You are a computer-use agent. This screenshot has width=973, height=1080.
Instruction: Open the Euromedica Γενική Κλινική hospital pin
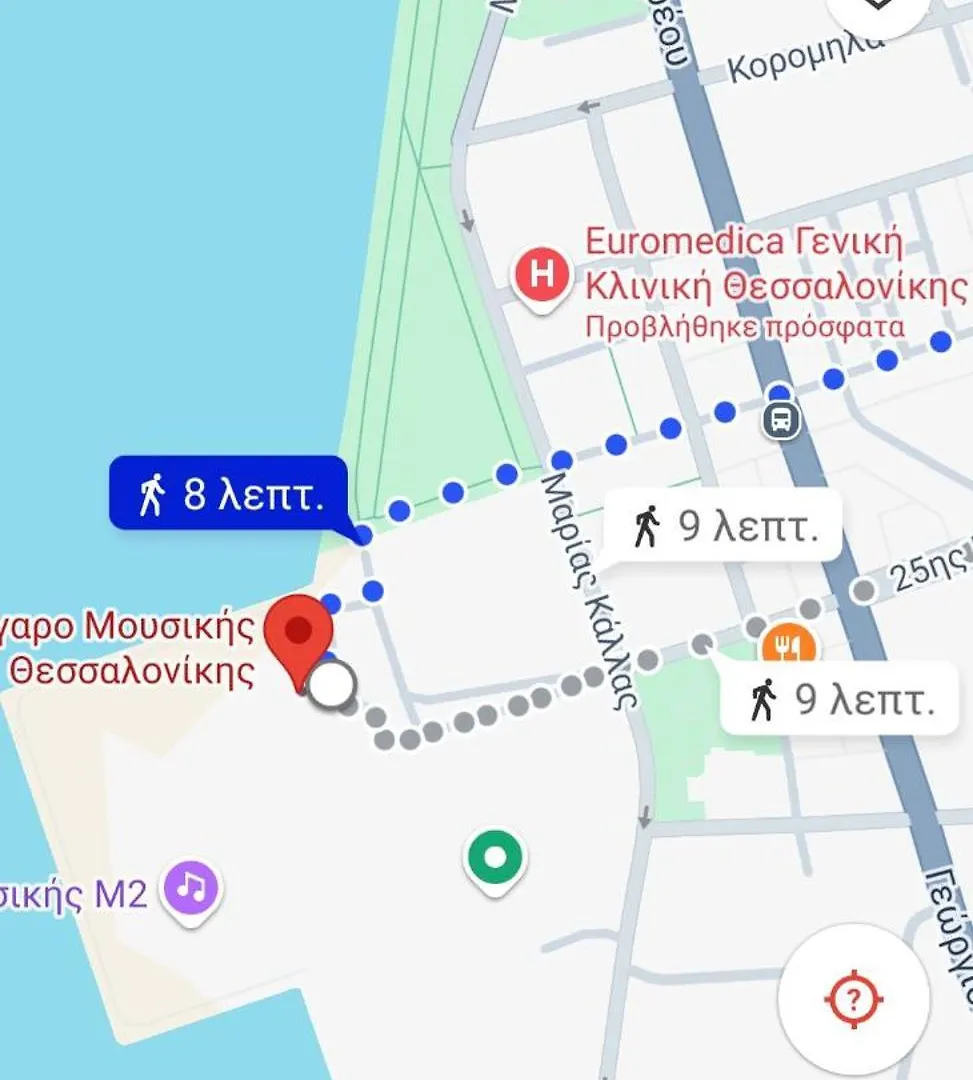coord(541,275)
